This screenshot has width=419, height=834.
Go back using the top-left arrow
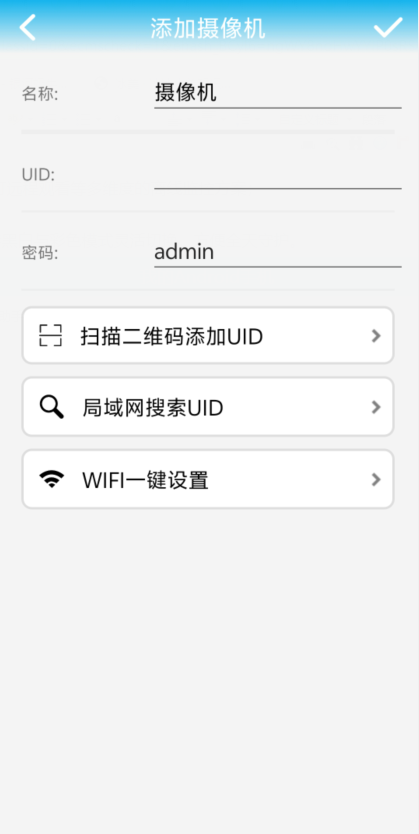[x=28, y=27]
